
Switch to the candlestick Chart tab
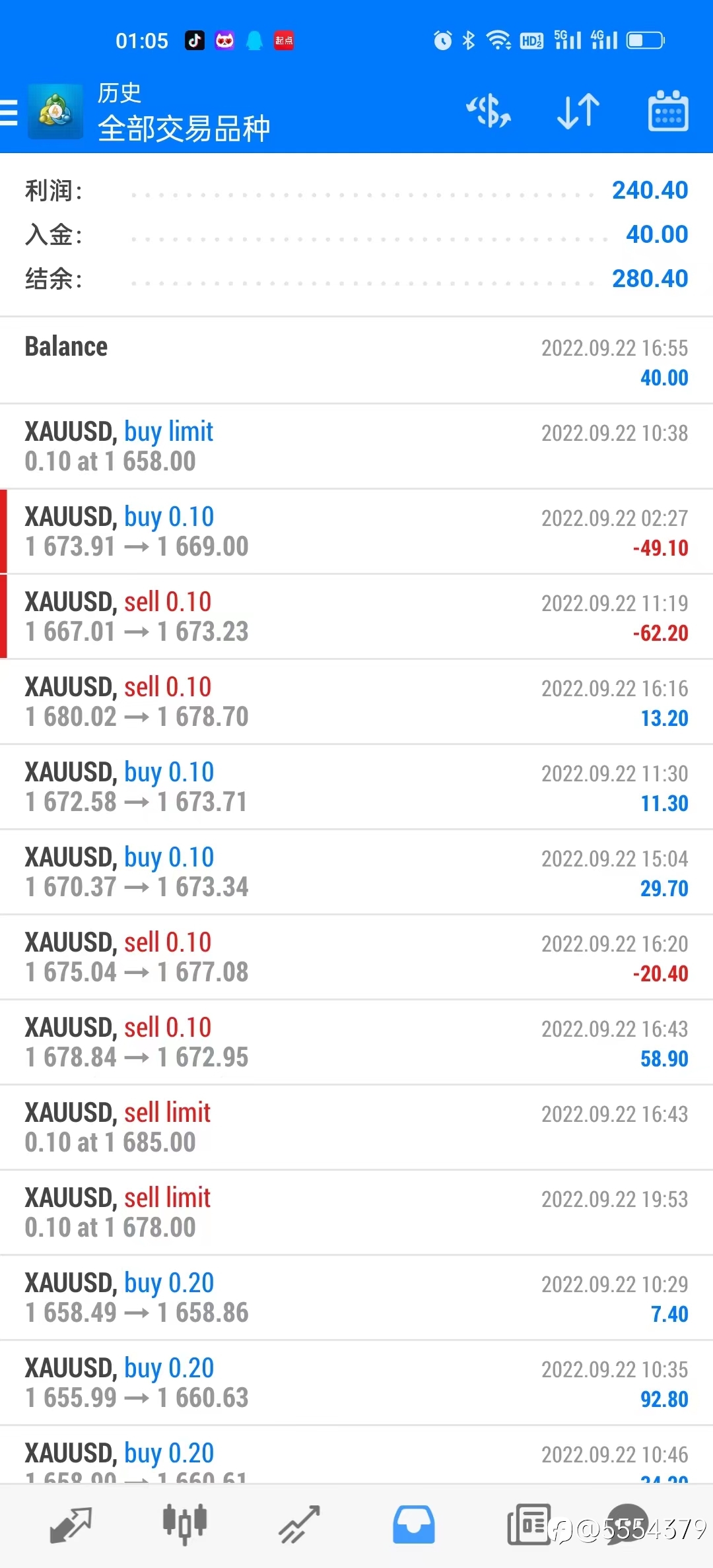click(x=185, y=1524)
